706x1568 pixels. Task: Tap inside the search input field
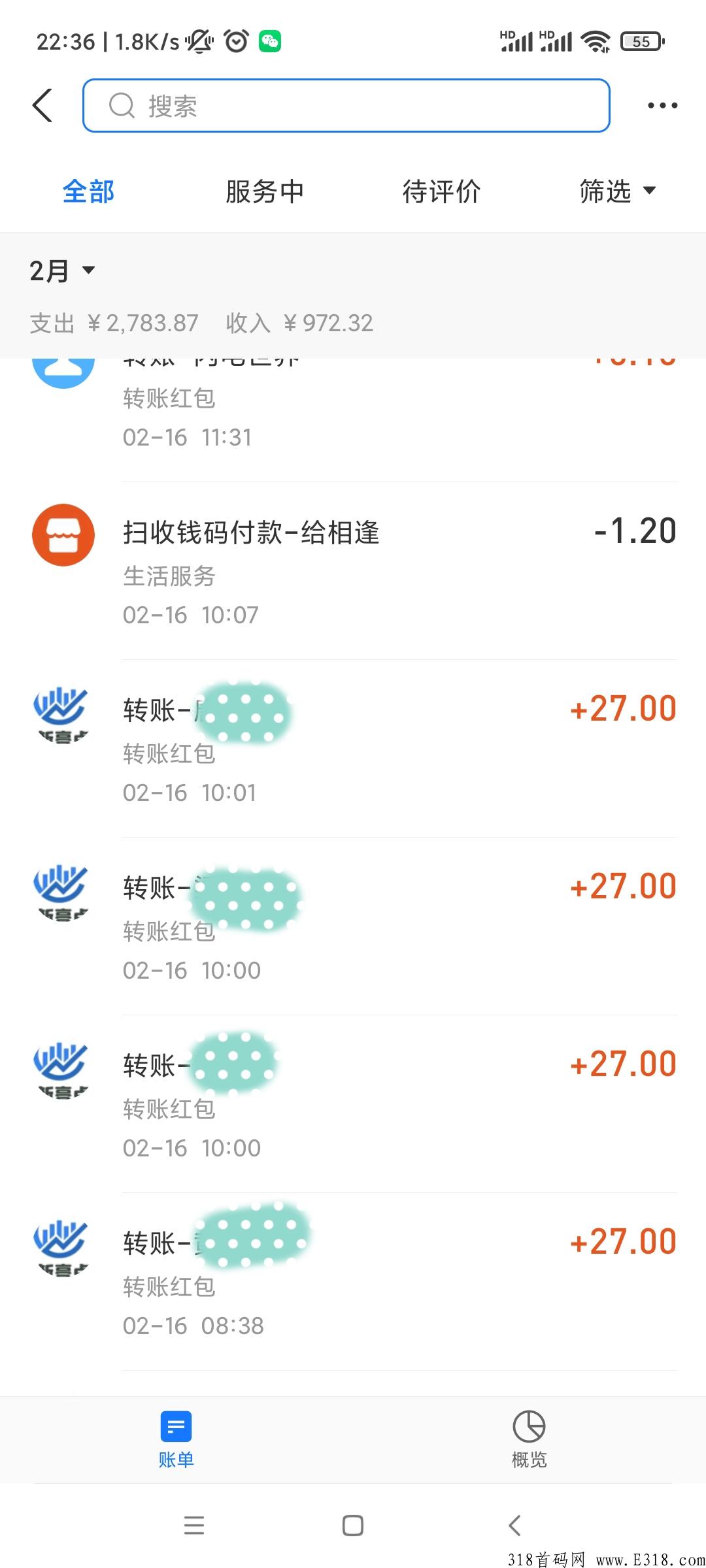(x=346, y=105)
